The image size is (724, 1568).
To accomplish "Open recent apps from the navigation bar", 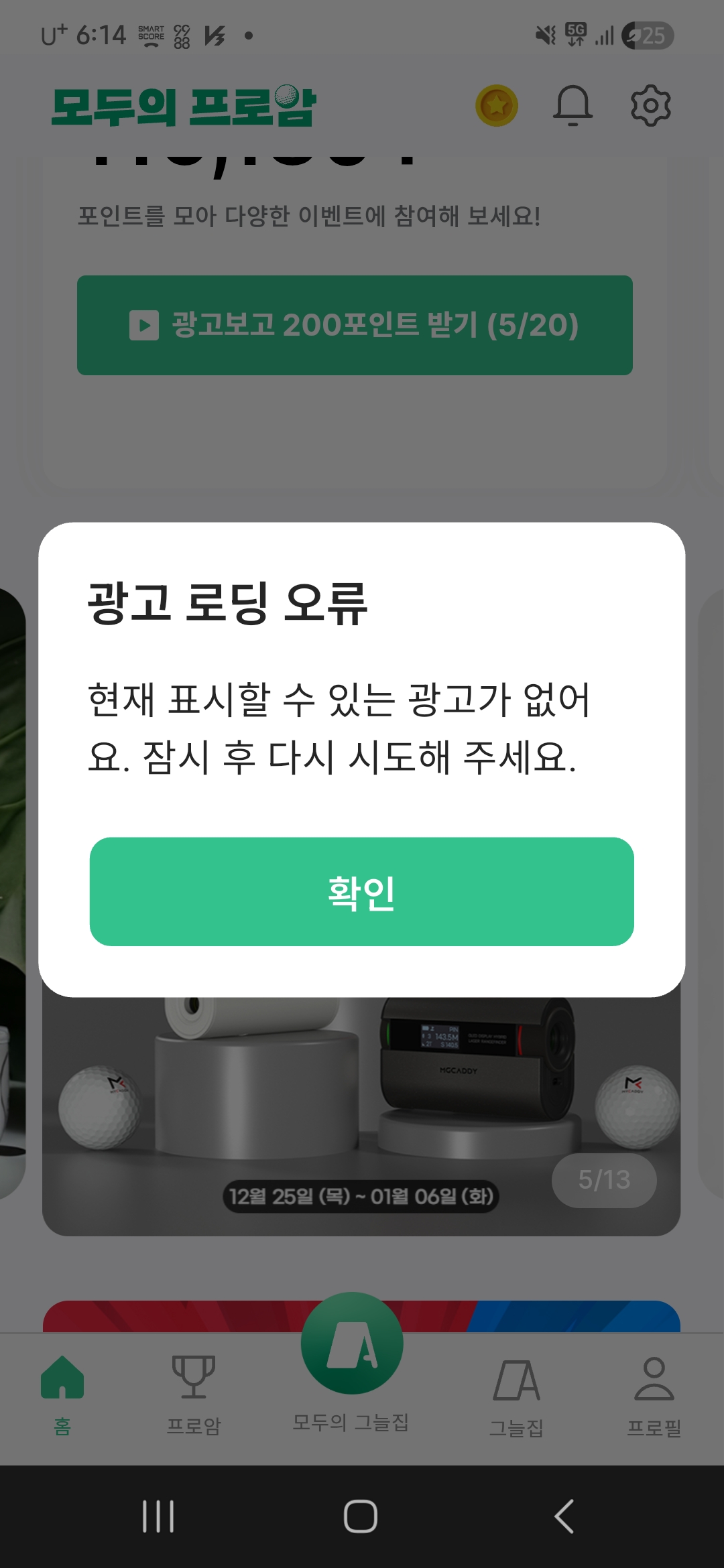I will coord(158,1516).
